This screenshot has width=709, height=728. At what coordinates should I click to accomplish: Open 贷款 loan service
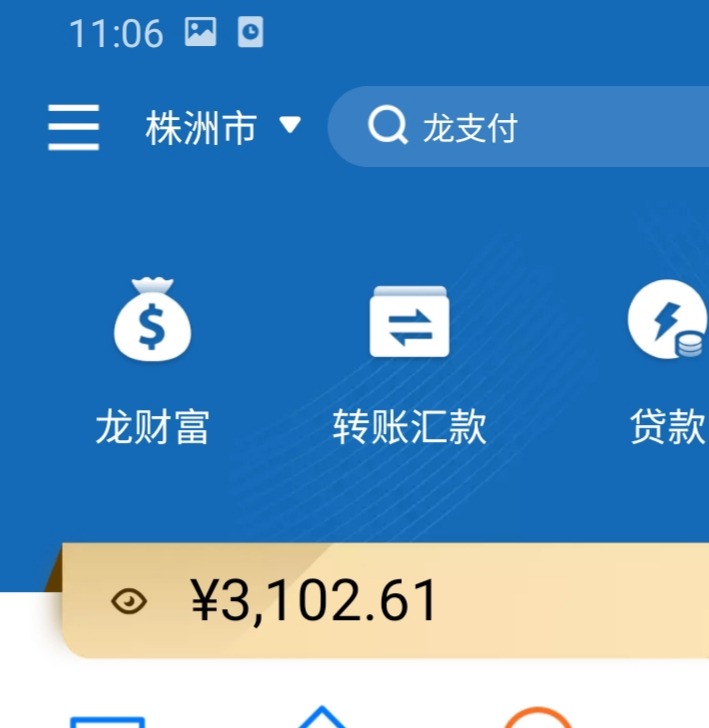pyautogui.click(x=667, y=360)
